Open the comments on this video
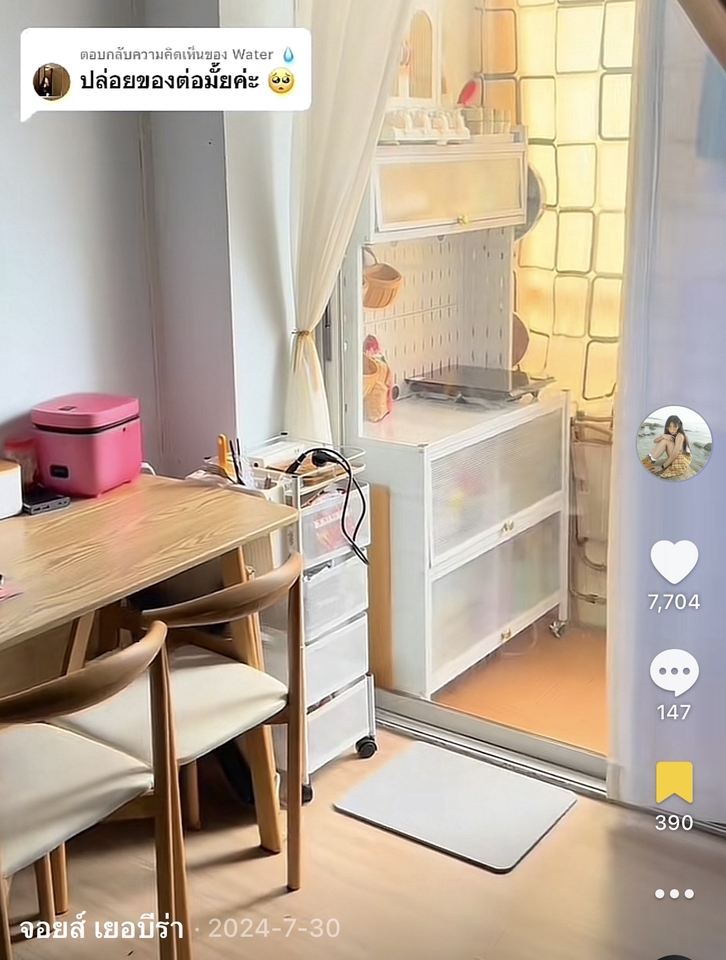 674,673
